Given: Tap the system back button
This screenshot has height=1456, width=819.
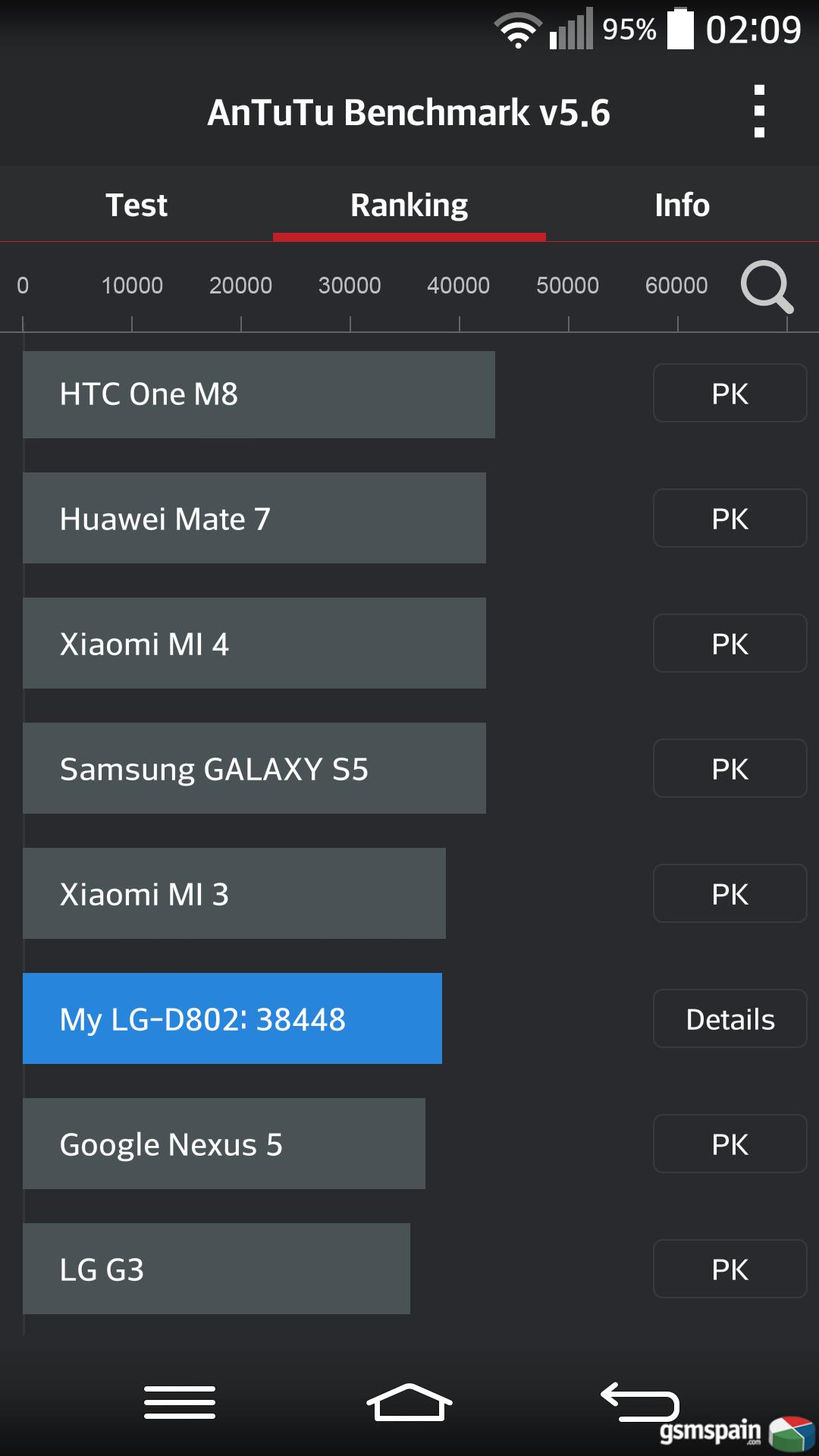Looking at the screenshot, I should coord(639,1402).
